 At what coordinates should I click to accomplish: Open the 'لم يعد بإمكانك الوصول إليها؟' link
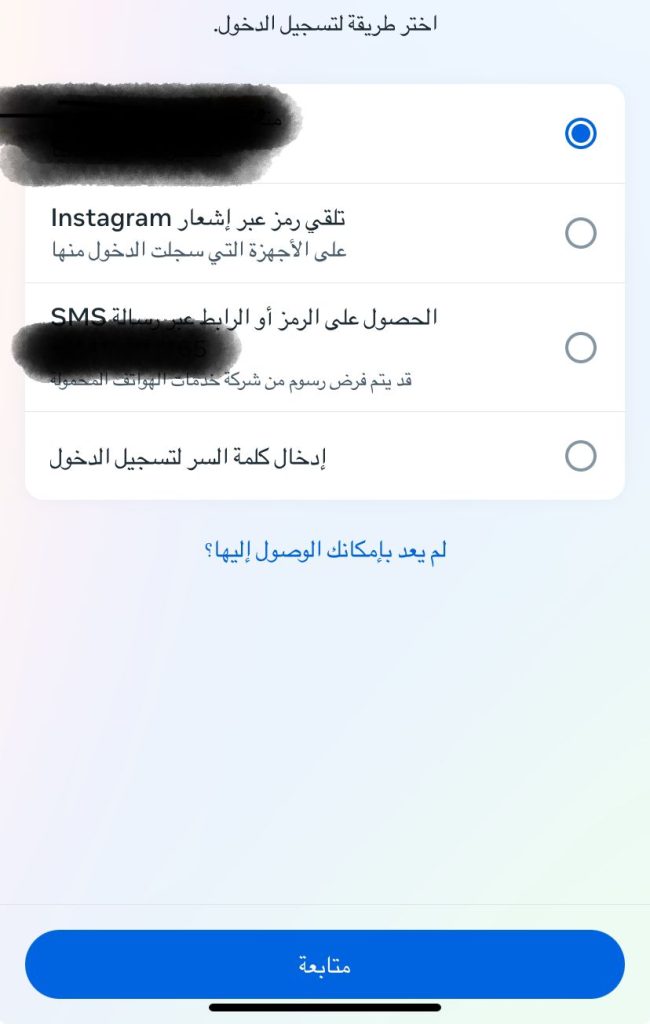pyautogui.click(x=325, y=550)
